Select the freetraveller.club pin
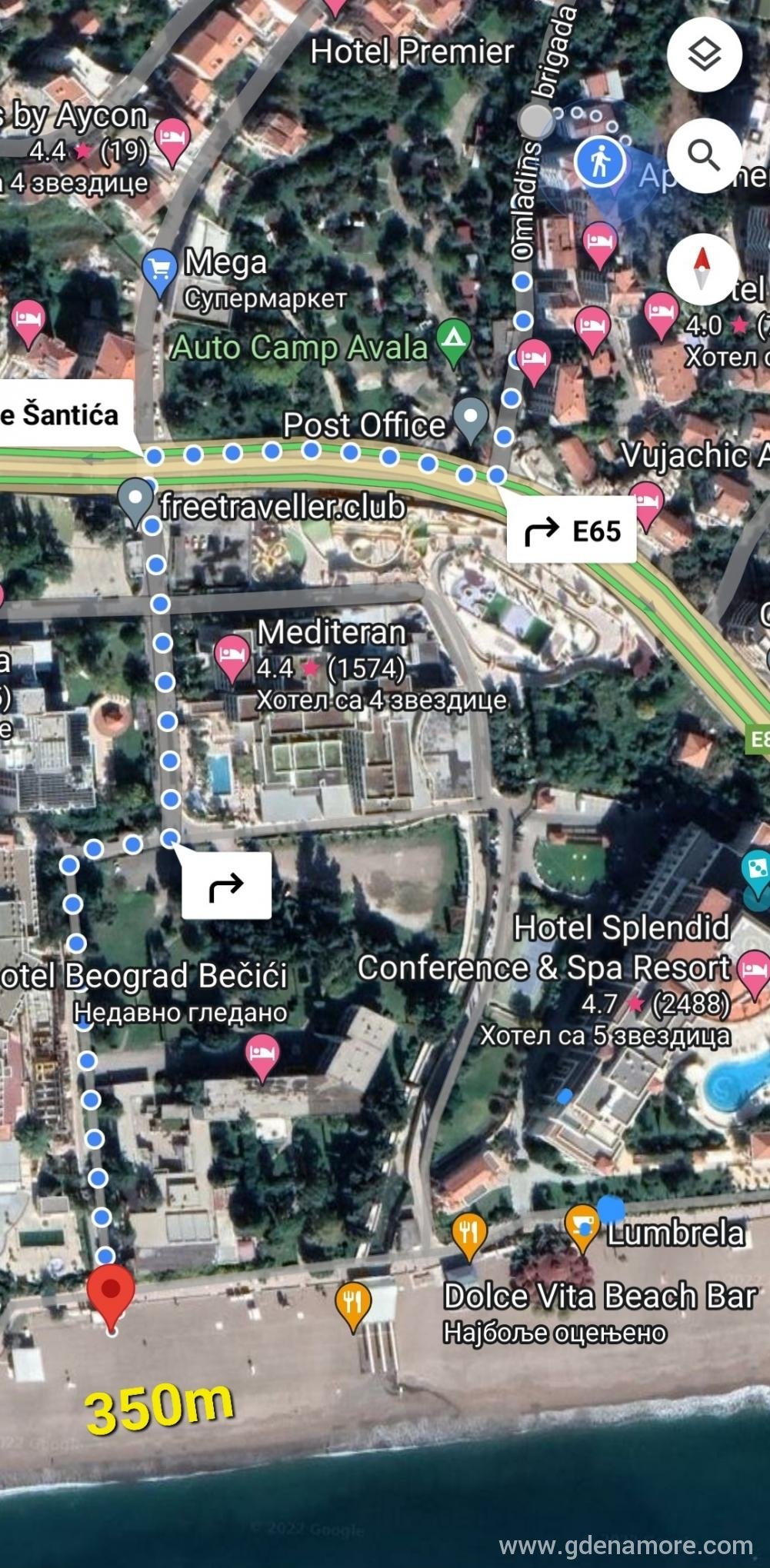 pos(136,503)
